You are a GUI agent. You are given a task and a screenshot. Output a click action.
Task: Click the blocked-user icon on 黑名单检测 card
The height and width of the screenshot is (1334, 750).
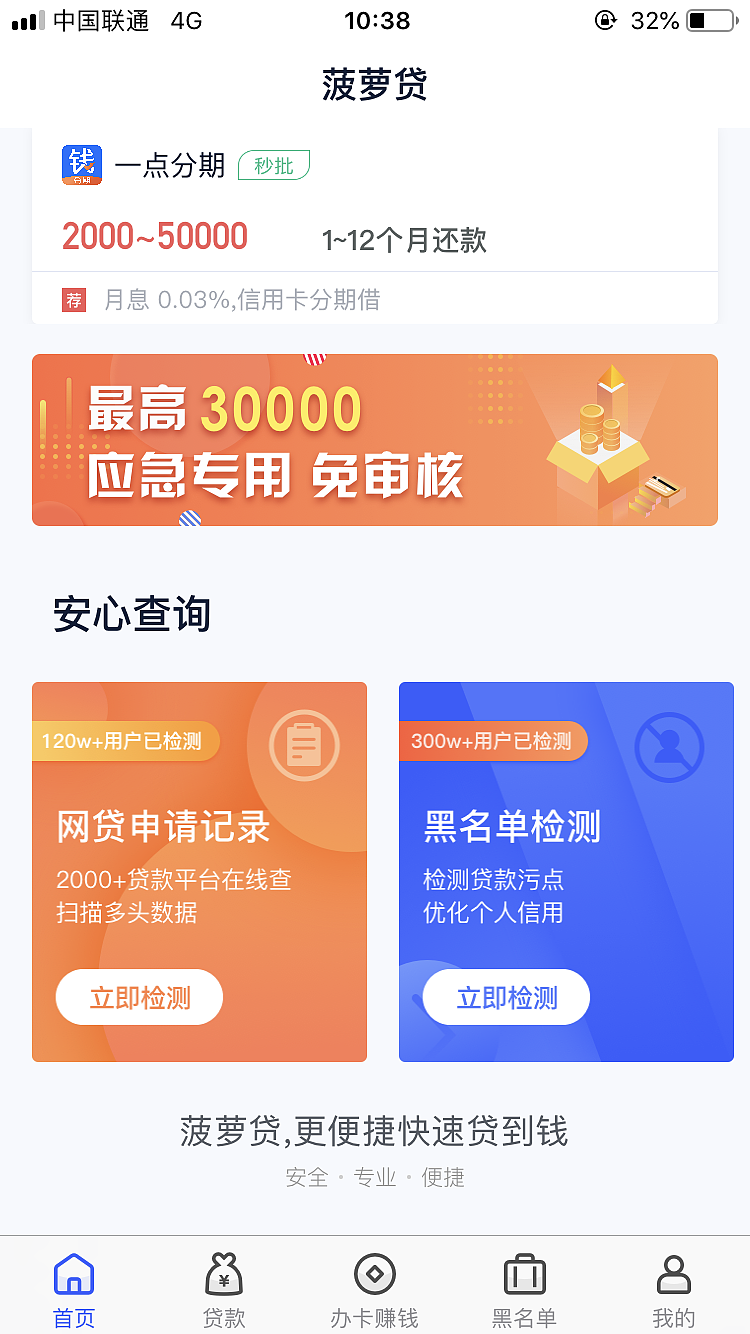669,744
